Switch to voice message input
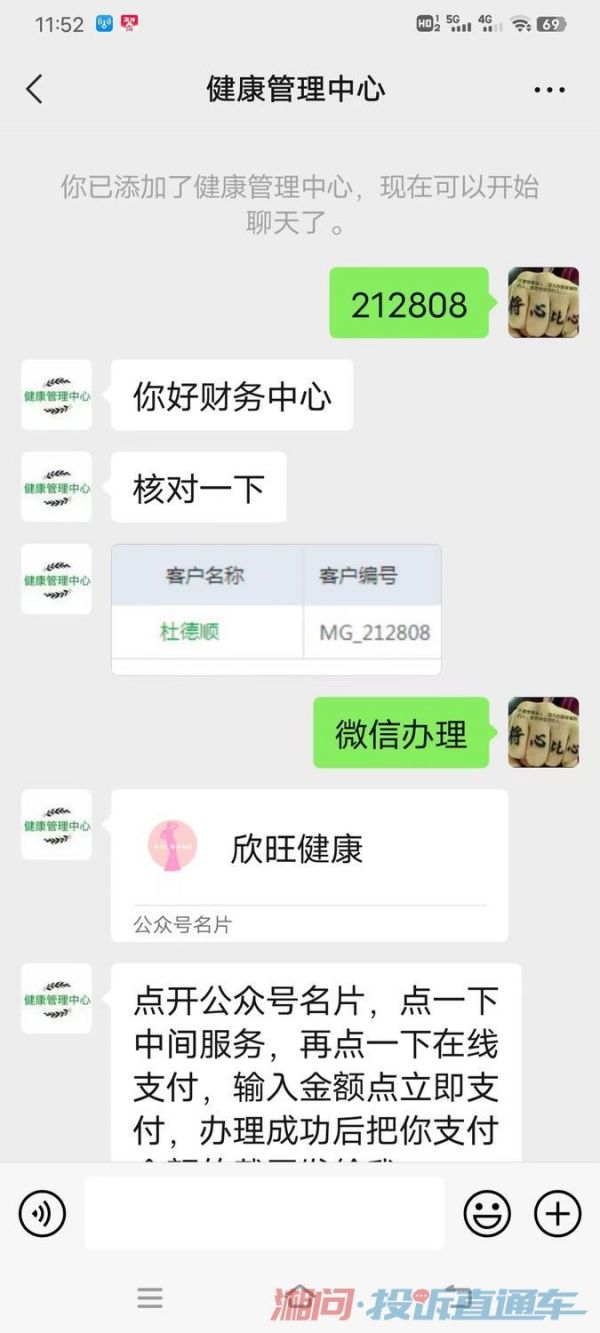 42,1214
